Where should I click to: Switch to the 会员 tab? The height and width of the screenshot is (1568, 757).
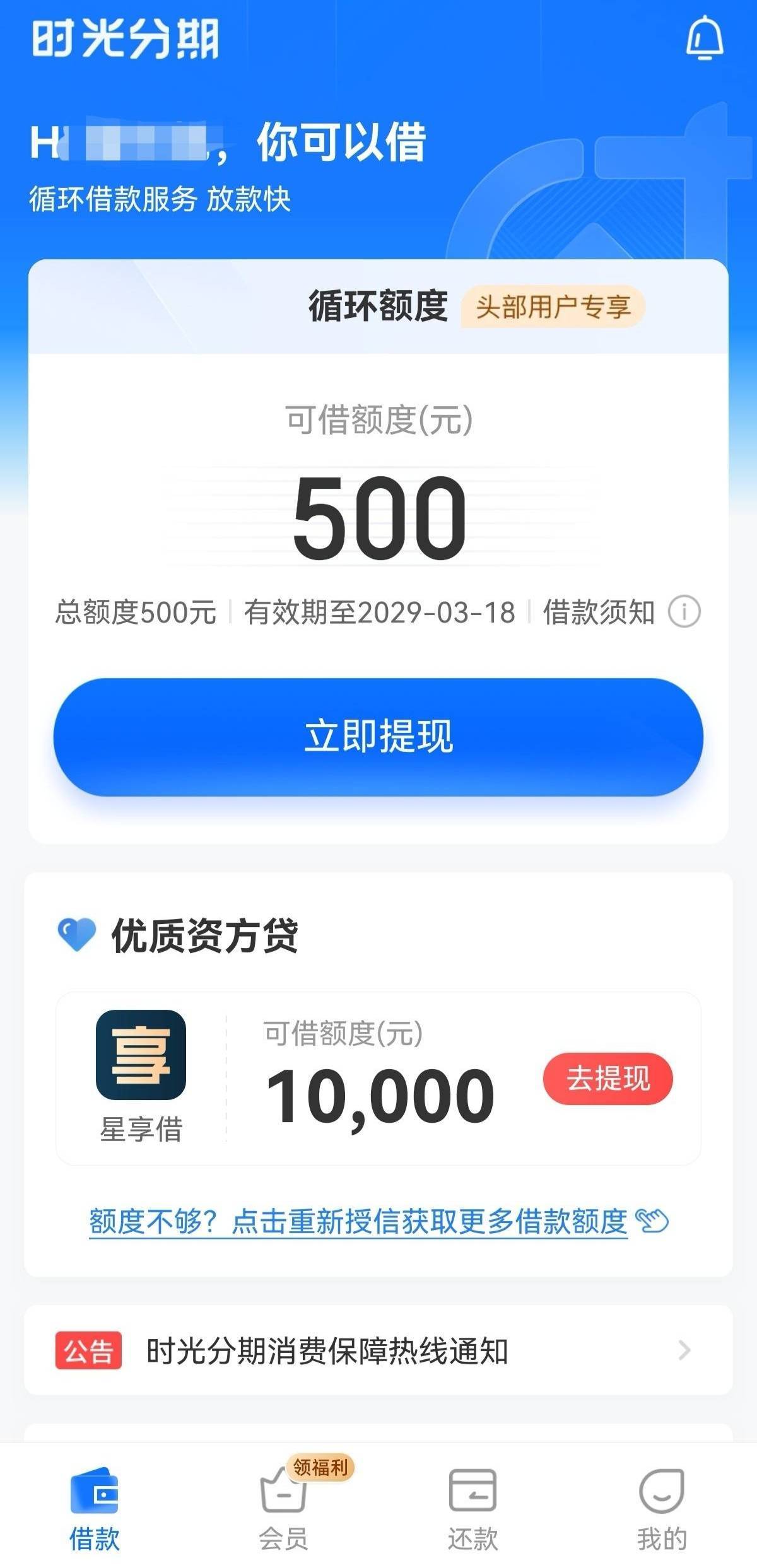pyautogui.click(x=284, y=1504)
